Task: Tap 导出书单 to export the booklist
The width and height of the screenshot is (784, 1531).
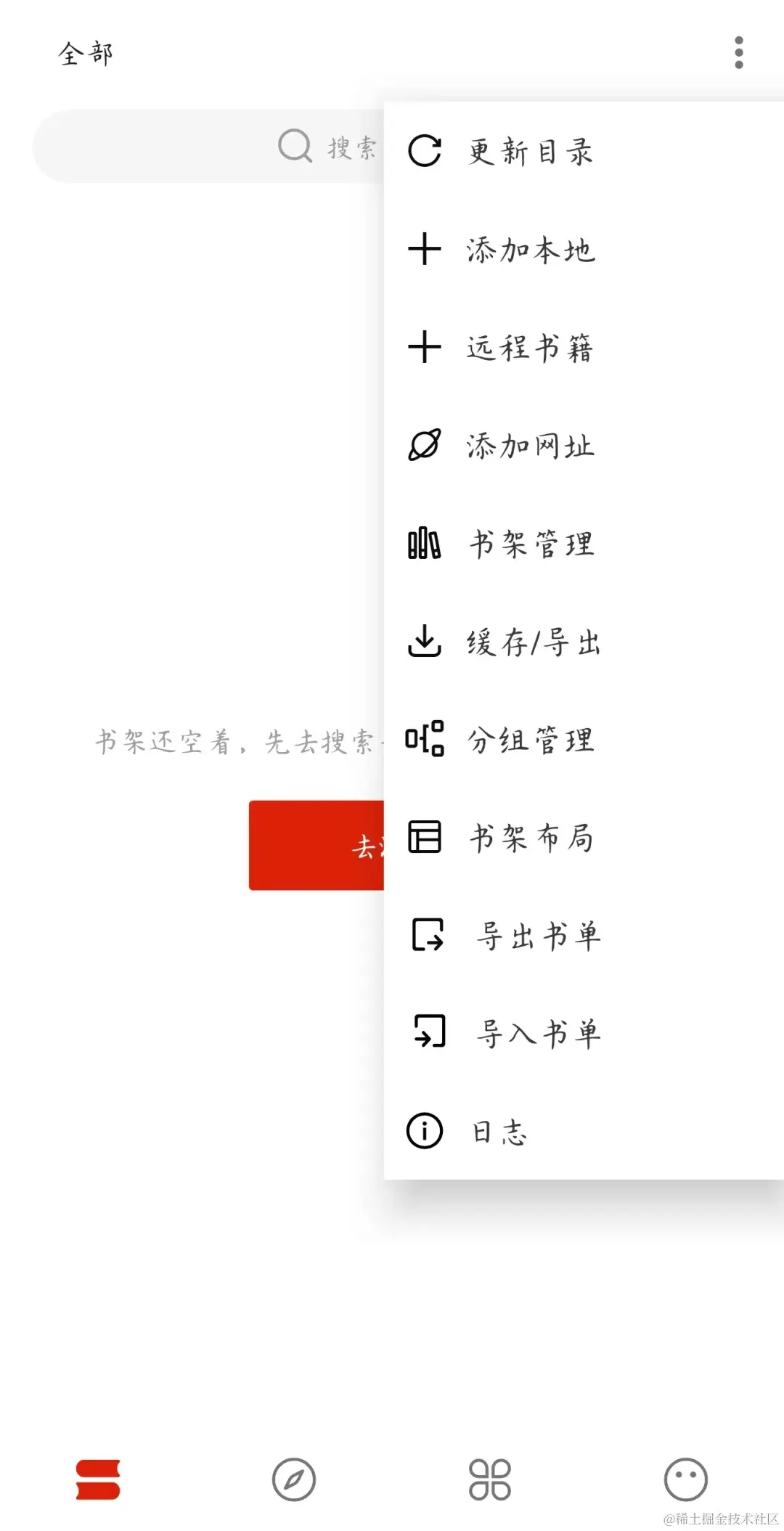Action: [x=537, y=936]
